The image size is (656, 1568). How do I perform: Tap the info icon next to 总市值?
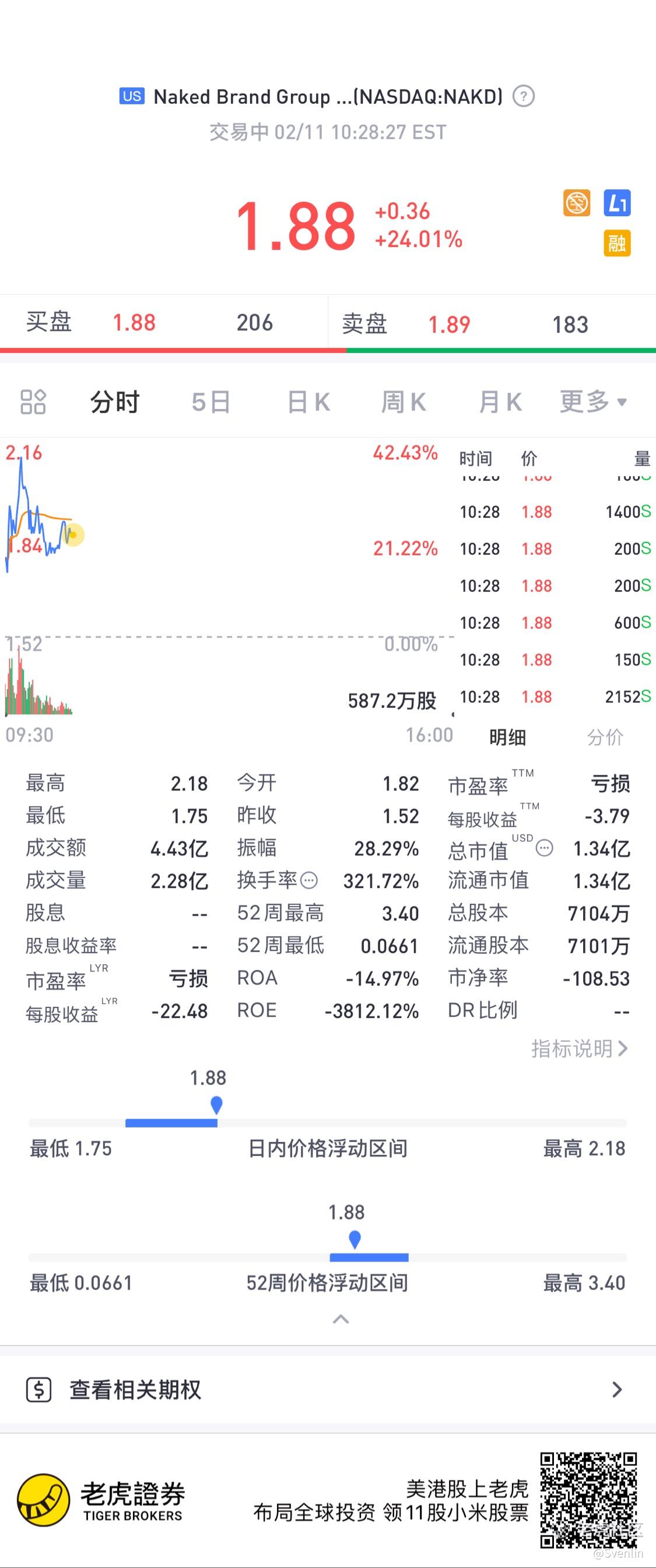coord(544,848)
